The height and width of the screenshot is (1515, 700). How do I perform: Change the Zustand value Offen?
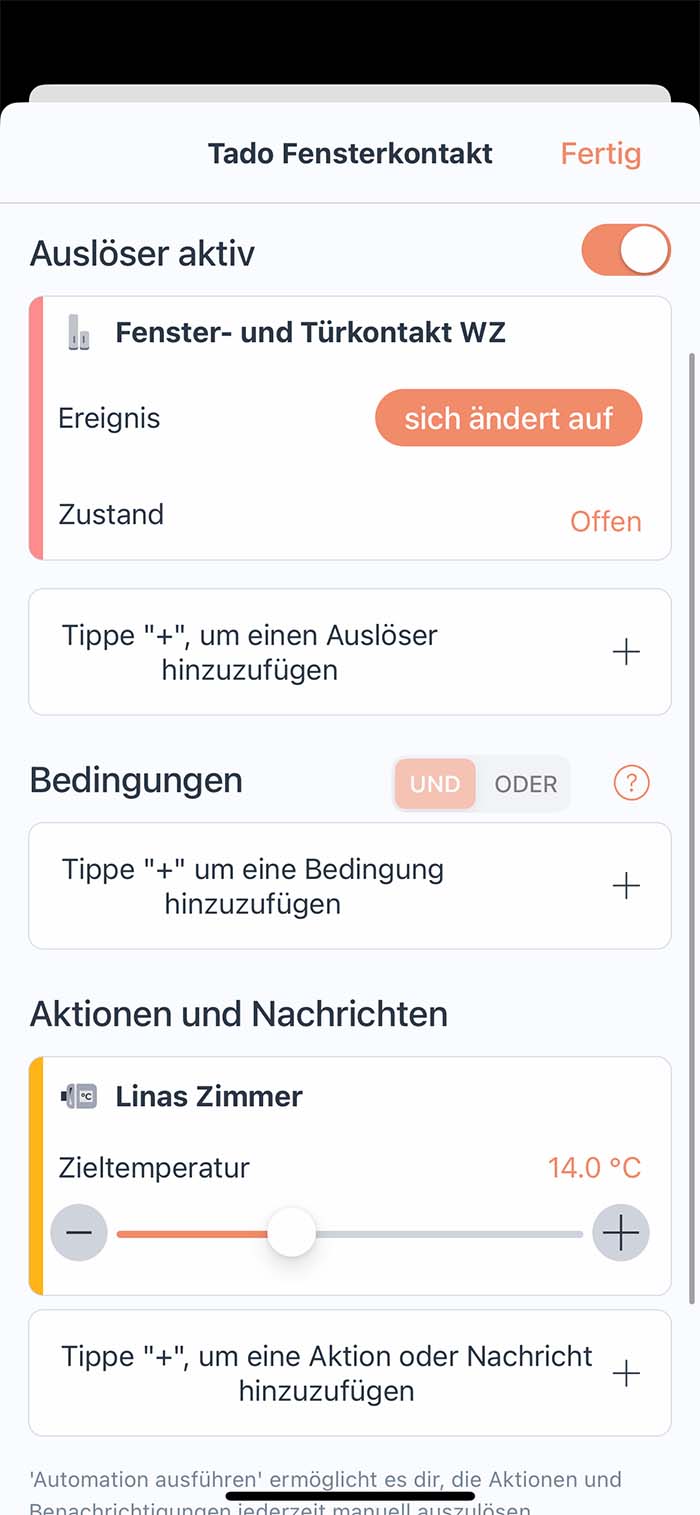[605, 521]
